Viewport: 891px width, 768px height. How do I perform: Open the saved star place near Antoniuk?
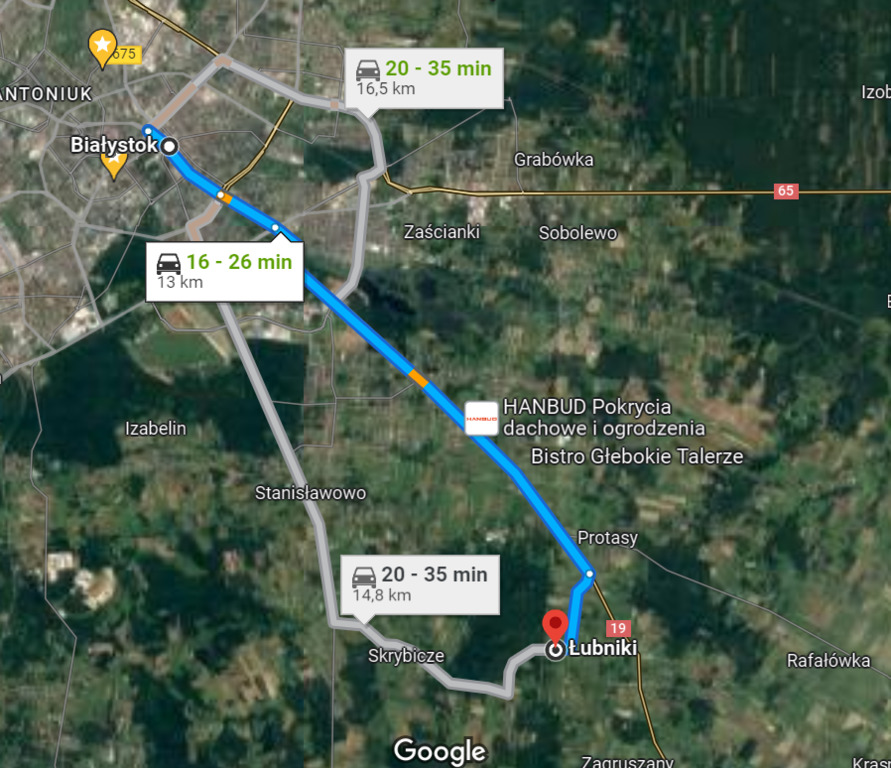[102, 45]
